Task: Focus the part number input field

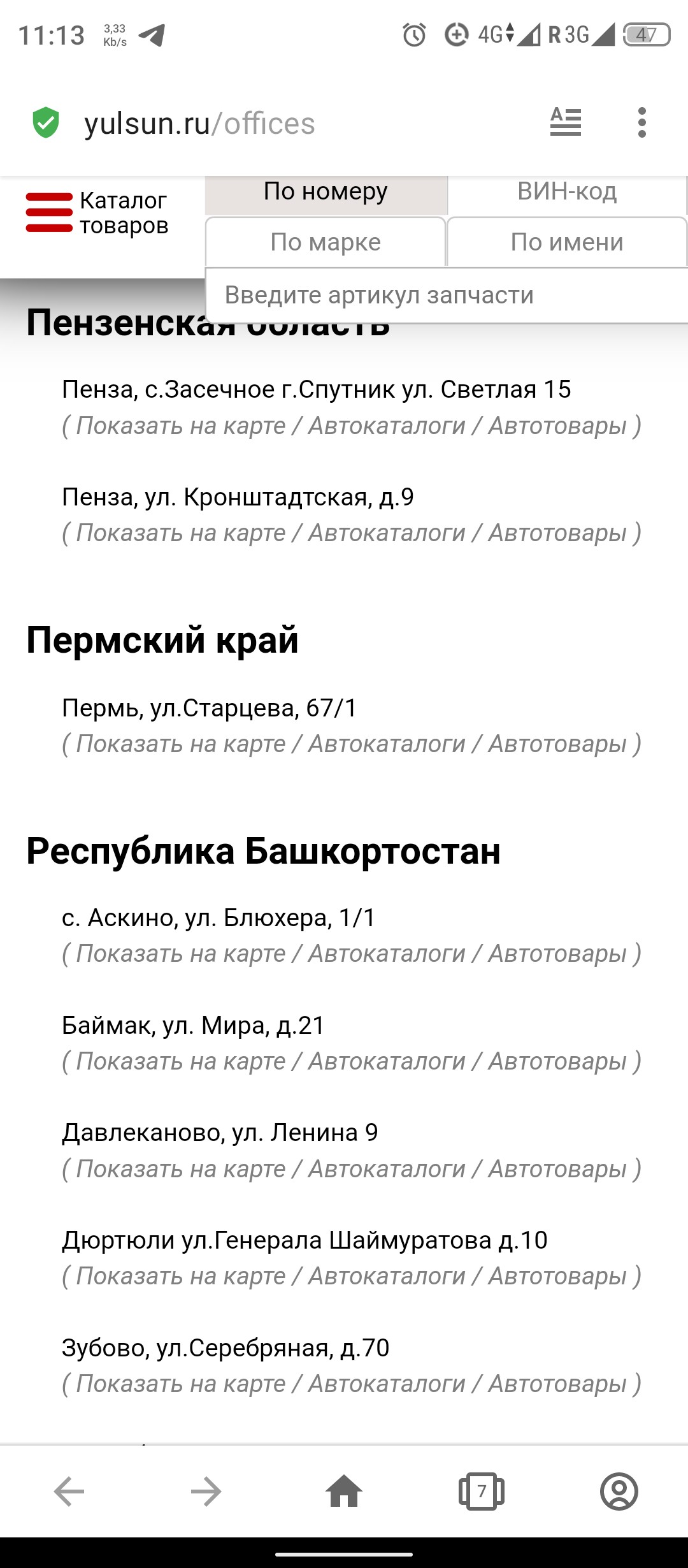Action: 447,295
